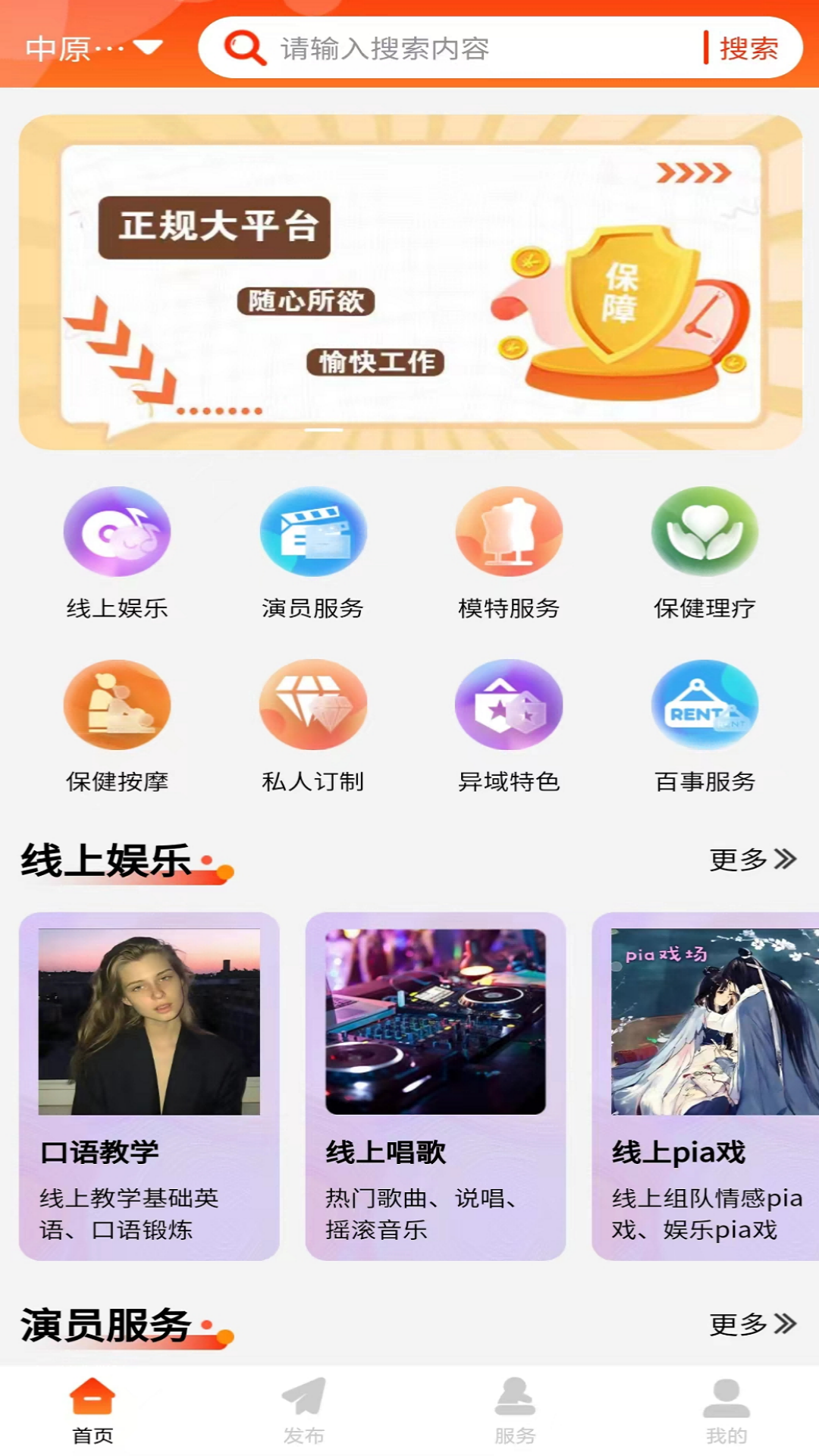Open the 线上娱乐 category icon
819x1456 pixels.
click(x=117, y=532)
